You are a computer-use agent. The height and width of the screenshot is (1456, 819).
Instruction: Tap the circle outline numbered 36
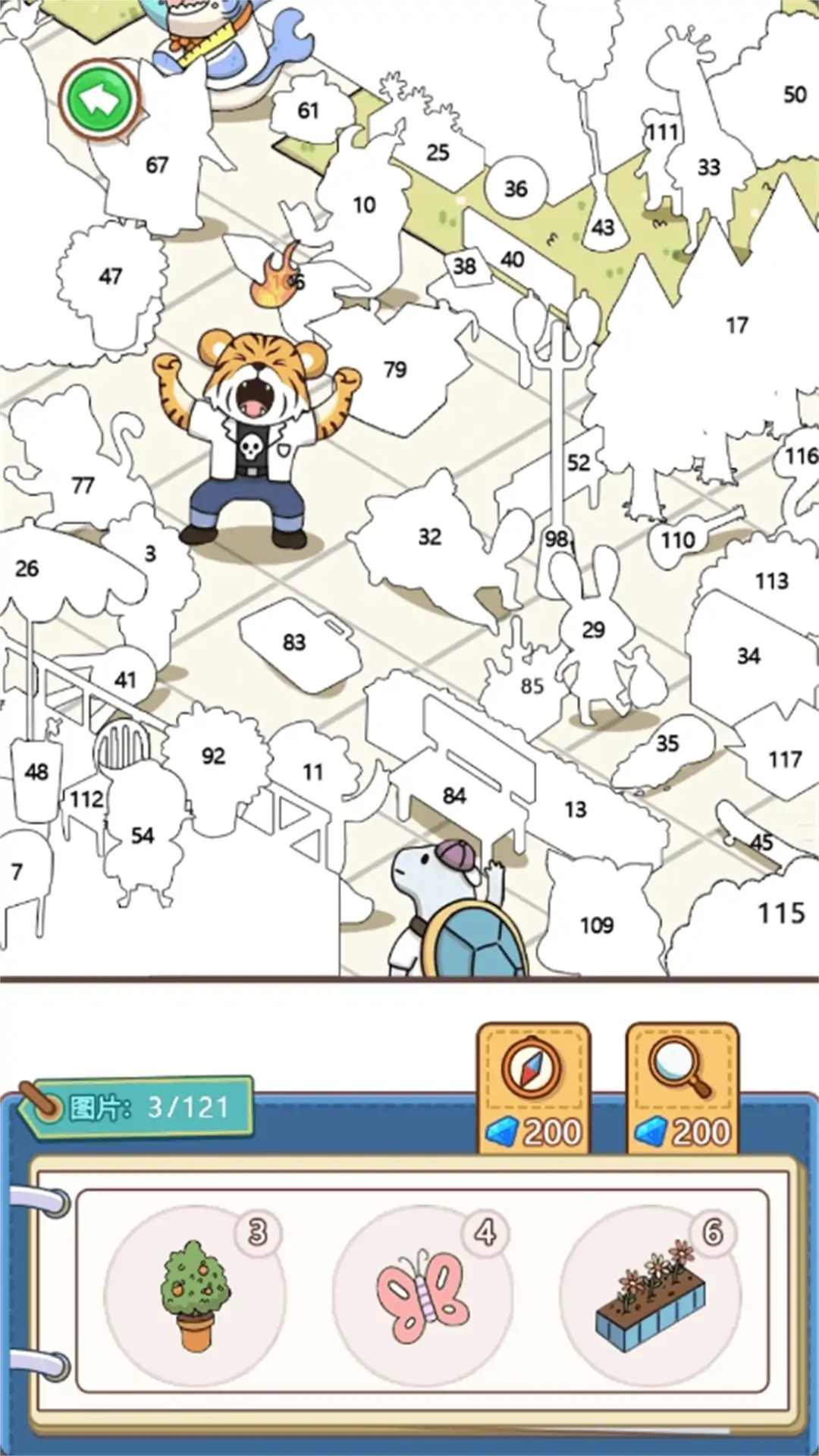point(516,189)
